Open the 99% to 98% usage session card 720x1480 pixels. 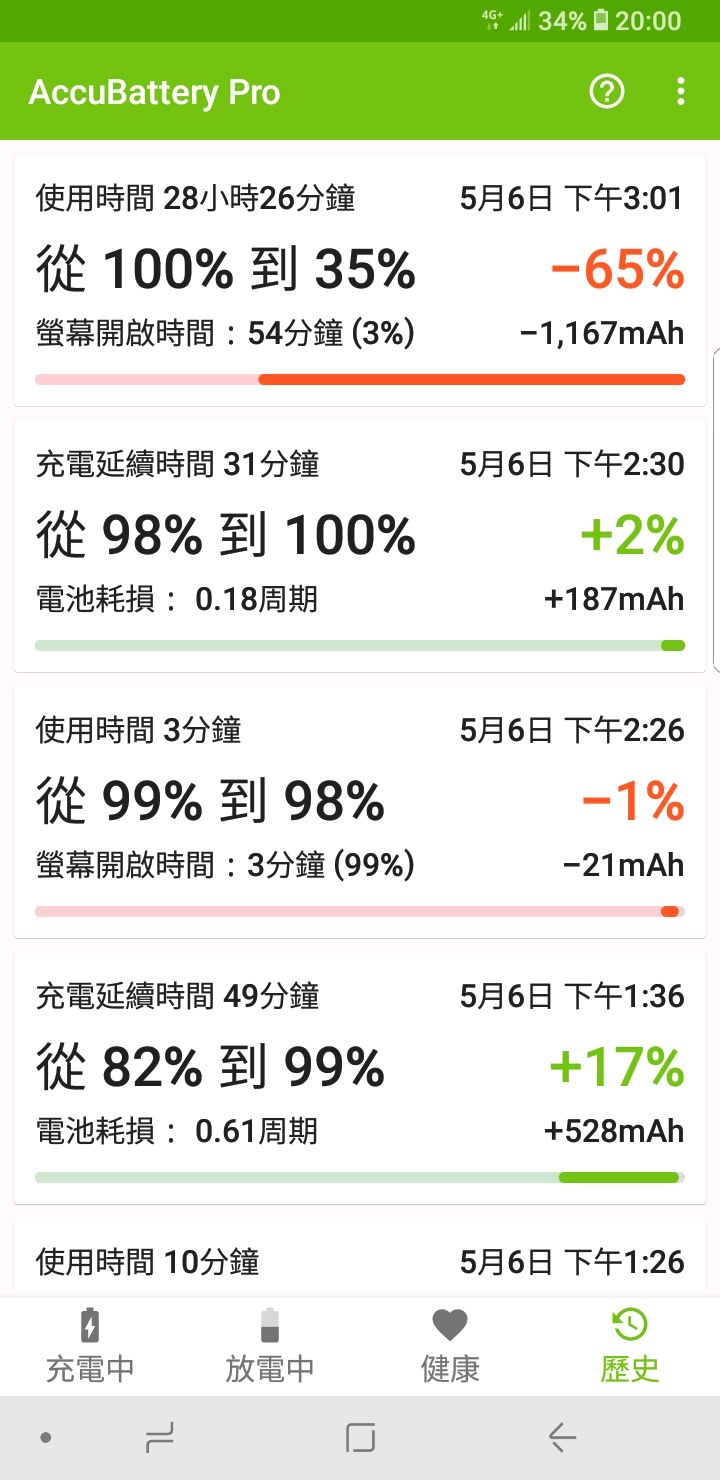coord(360,812)
